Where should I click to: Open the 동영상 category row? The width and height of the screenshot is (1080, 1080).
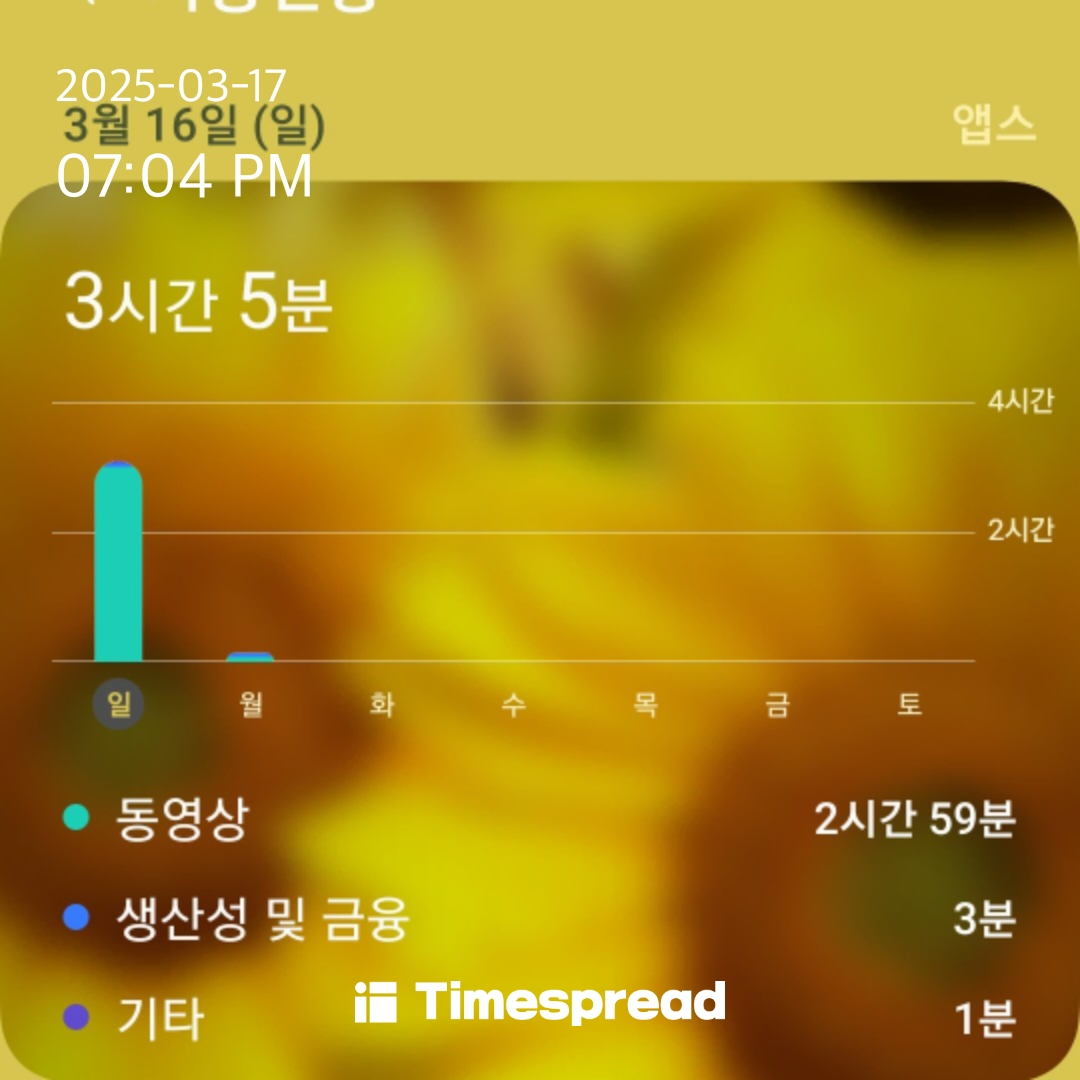point(539,818)
